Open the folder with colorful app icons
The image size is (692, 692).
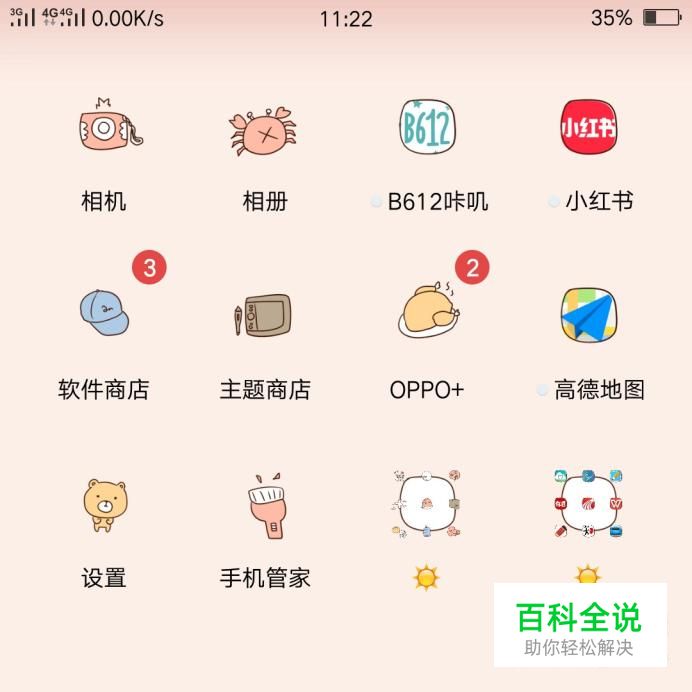(588, 503)
